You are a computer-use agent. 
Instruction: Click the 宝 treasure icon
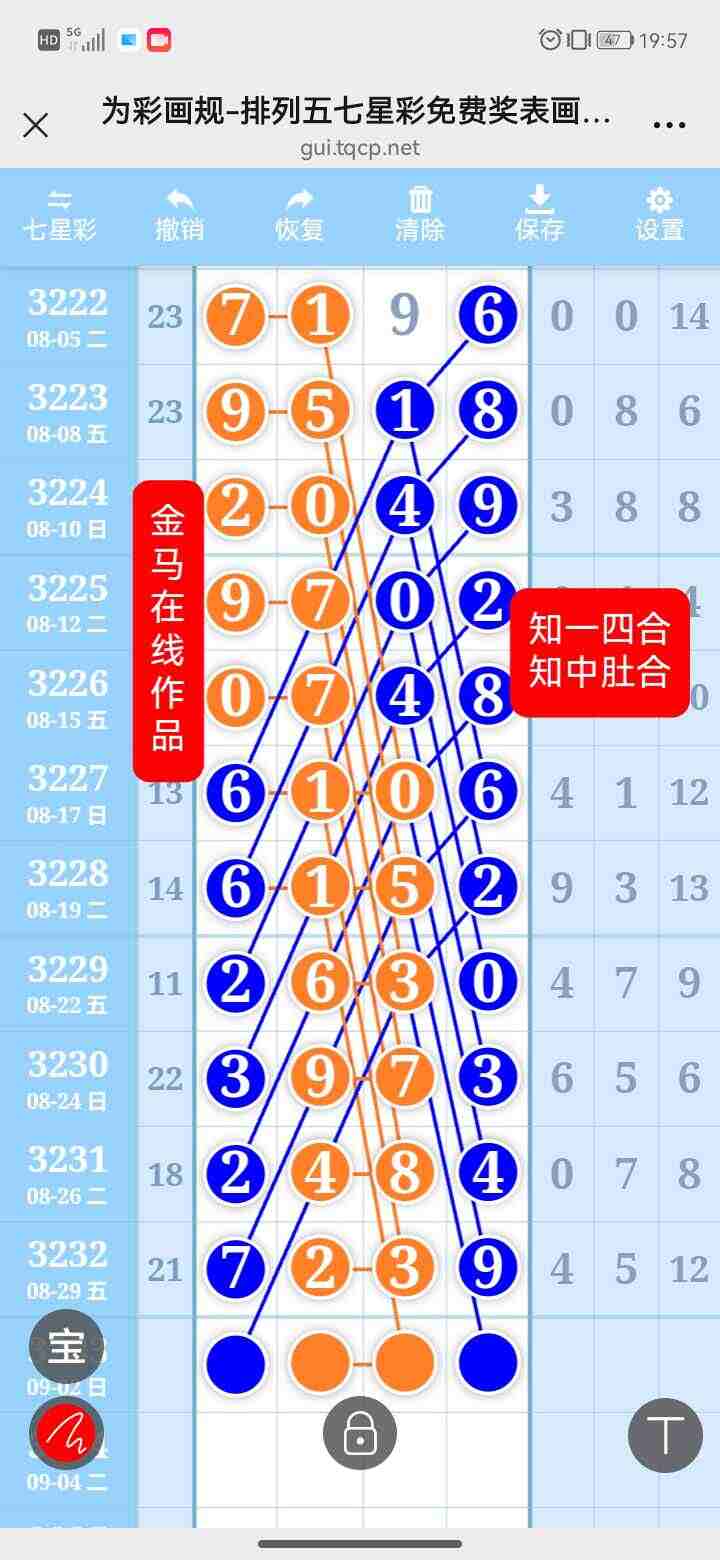point(66,1346)
